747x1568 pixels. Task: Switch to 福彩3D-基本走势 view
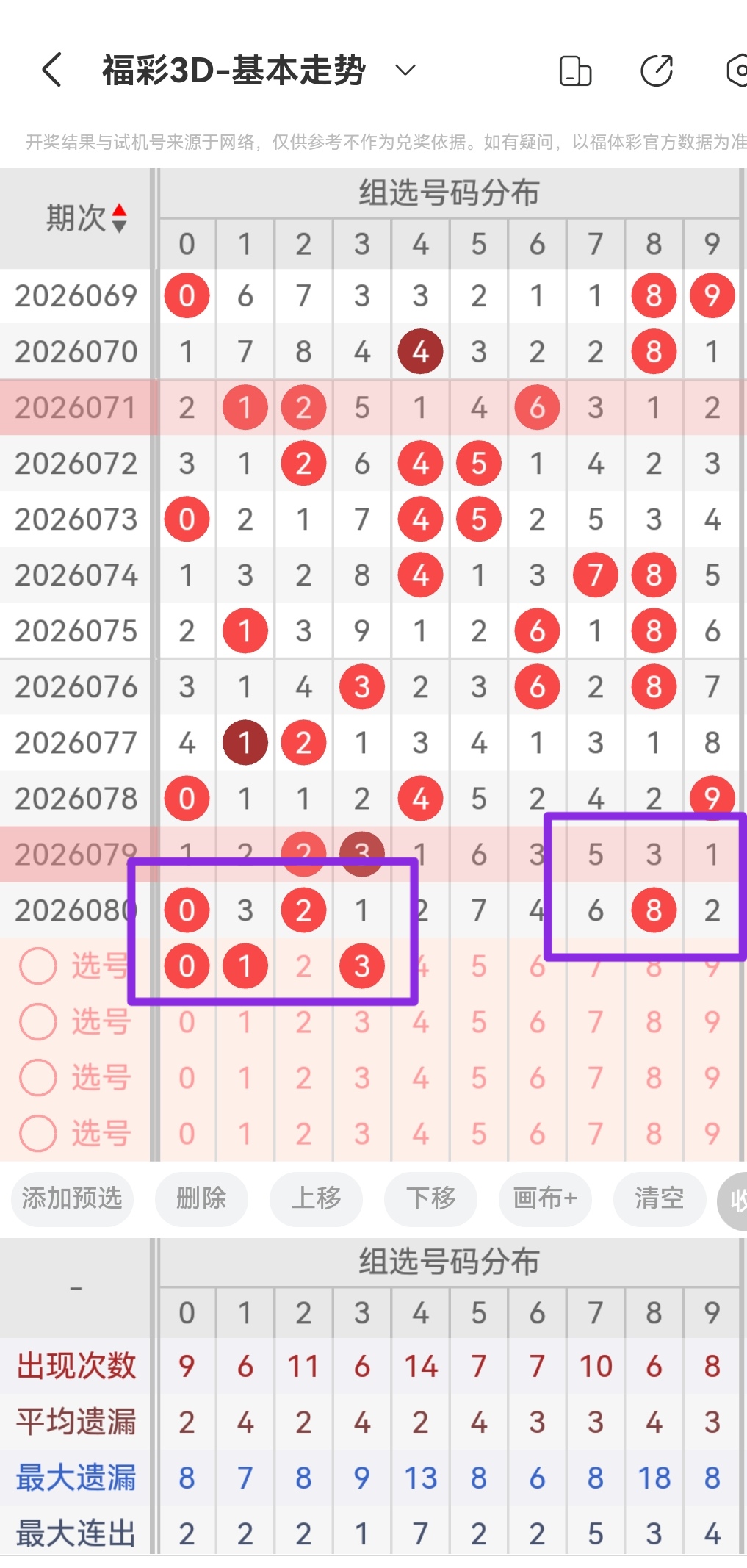pos(234,70)
